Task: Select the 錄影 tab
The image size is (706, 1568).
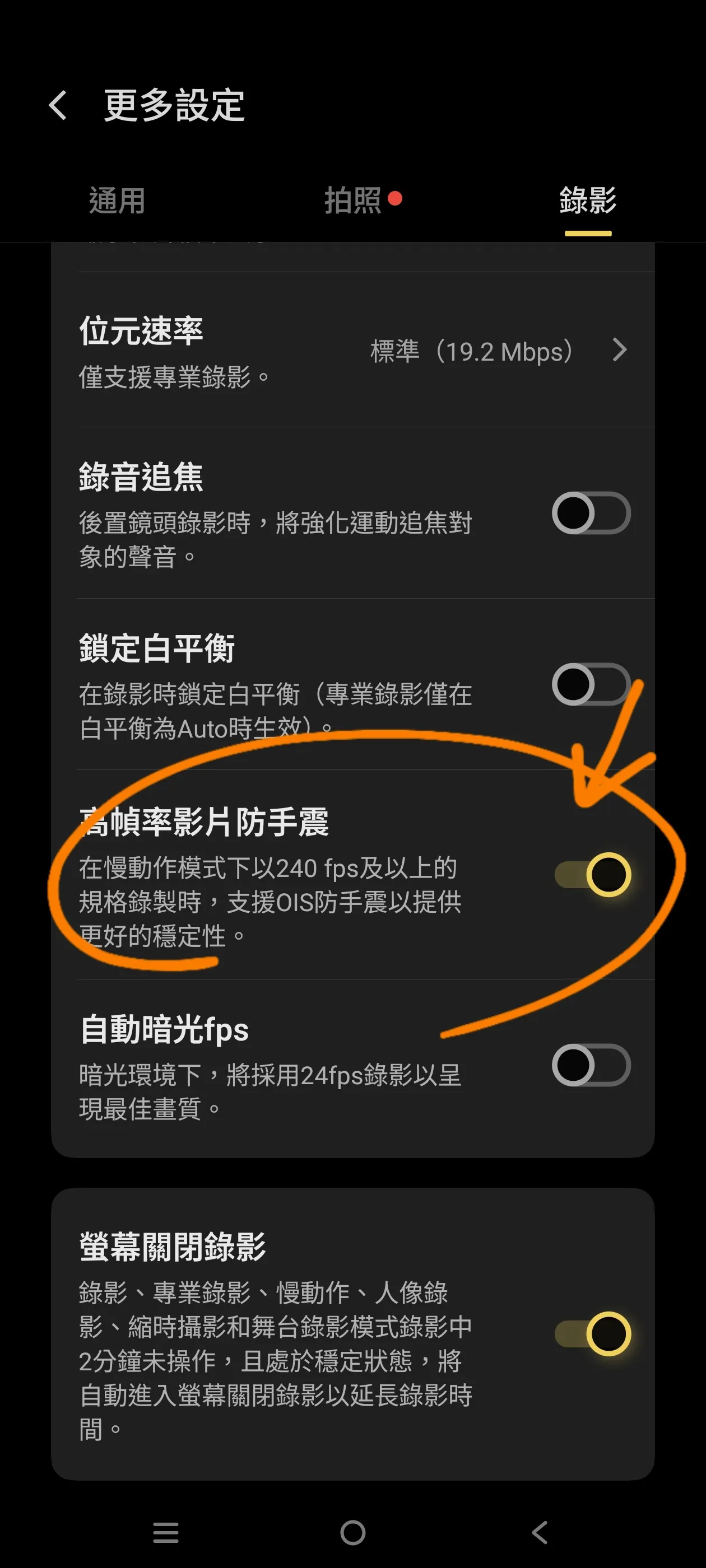Action: (x=588, y=201)
